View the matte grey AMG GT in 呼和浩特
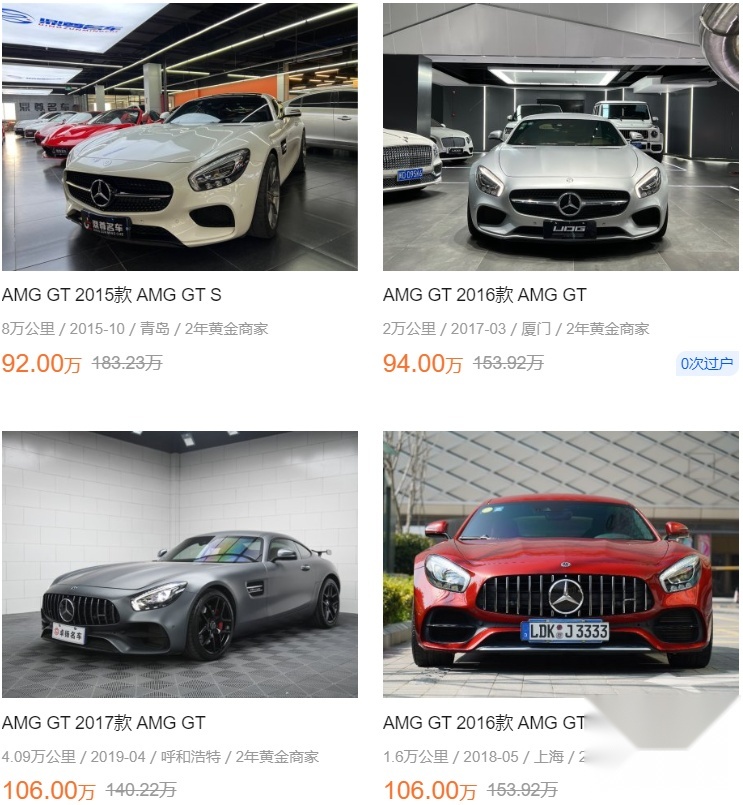 (x=179, y=564)
